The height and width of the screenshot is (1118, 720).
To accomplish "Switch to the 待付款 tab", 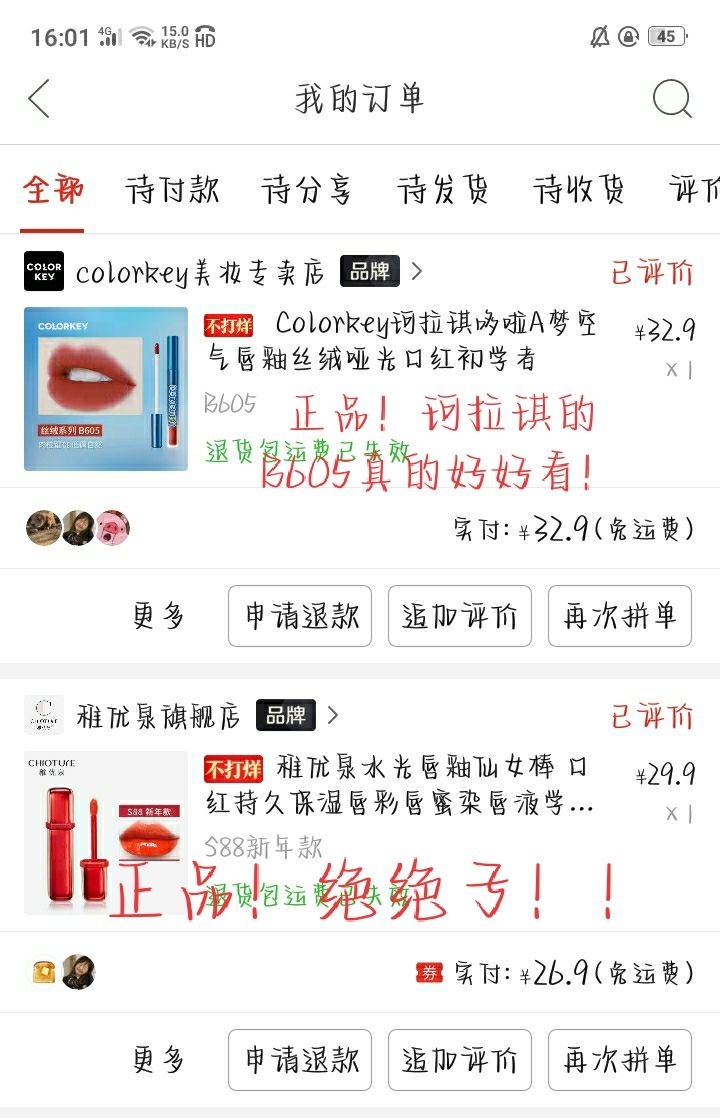I will 172,190.
